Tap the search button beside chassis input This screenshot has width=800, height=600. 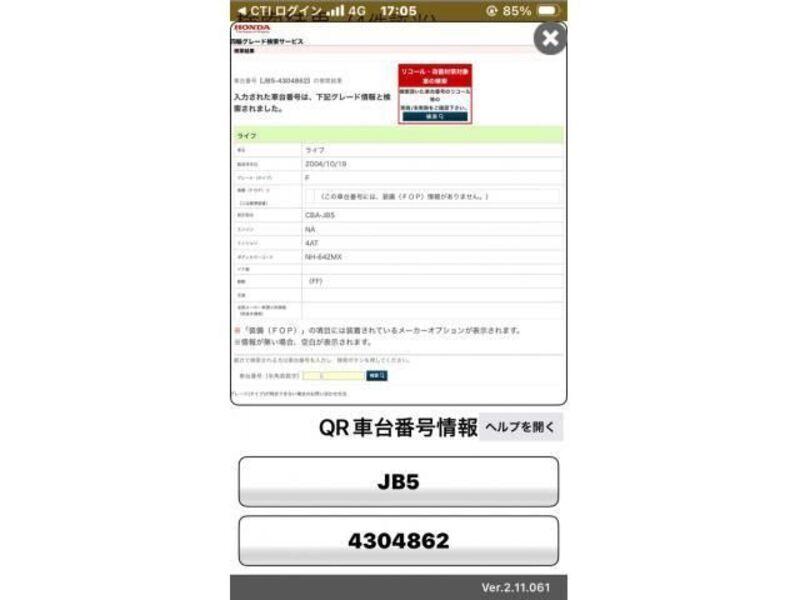pos(377,376)
